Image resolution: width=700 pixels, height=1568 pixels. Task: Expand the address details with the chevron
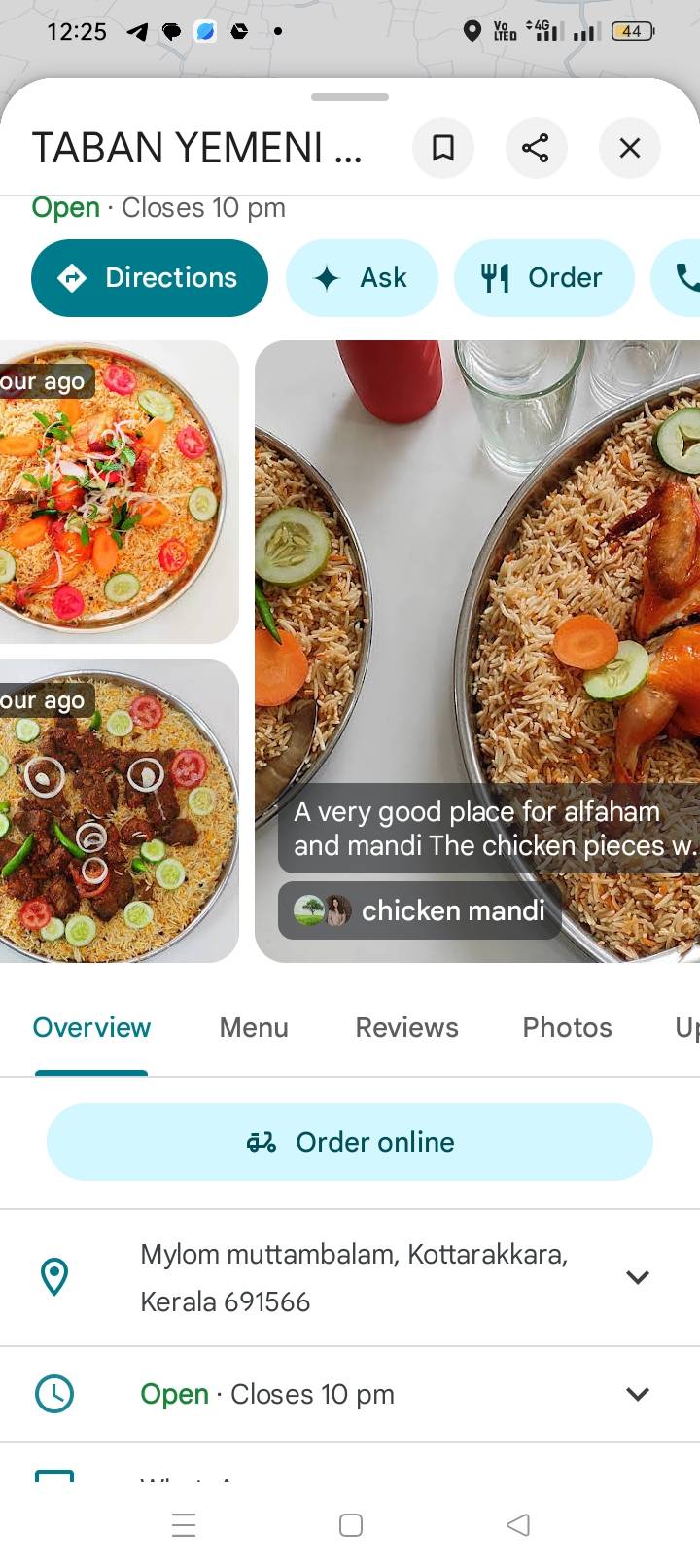[638, 1277]
